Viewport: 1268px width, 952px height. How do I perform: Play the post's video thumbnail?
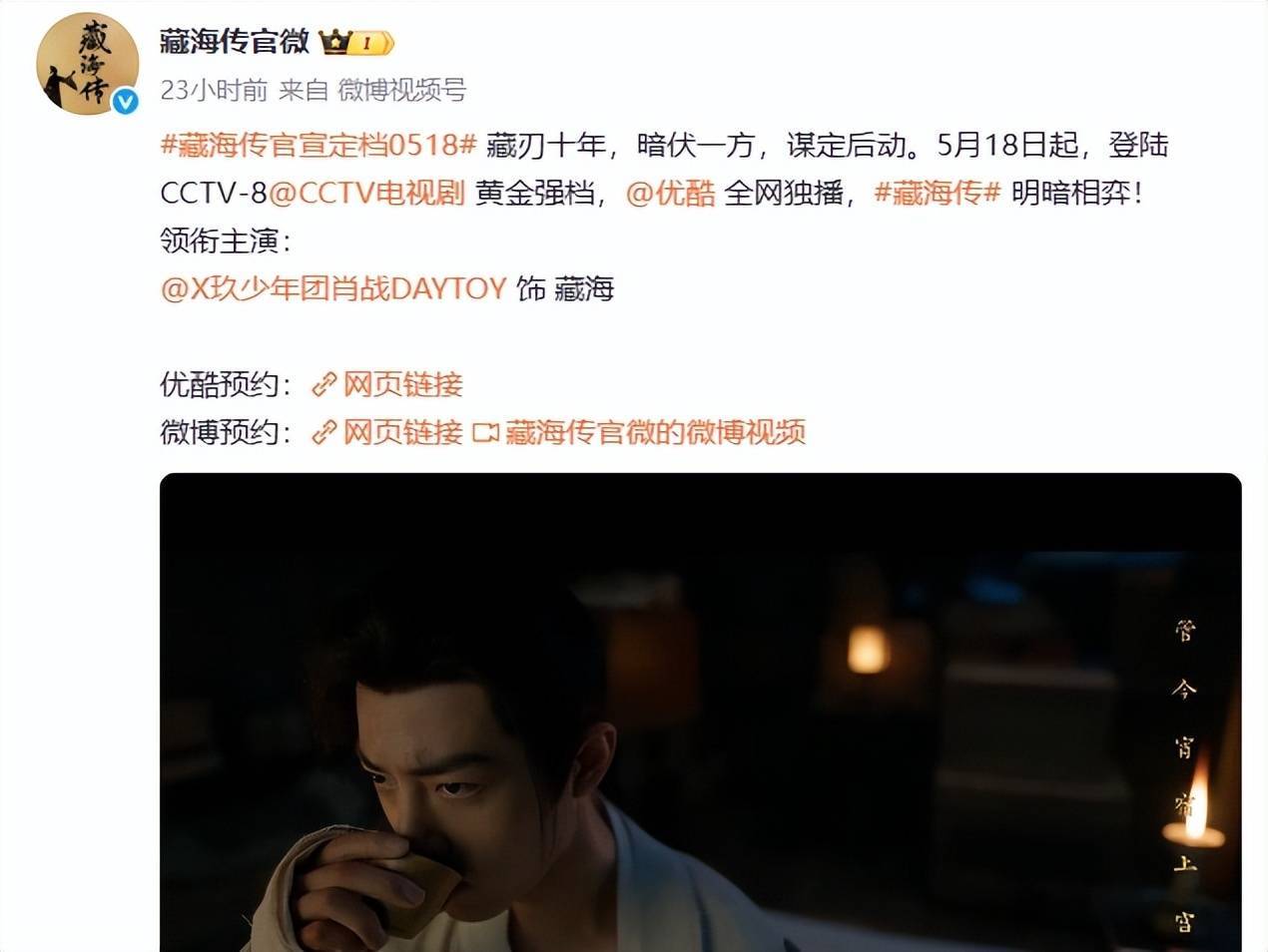[x=701, y=713]
